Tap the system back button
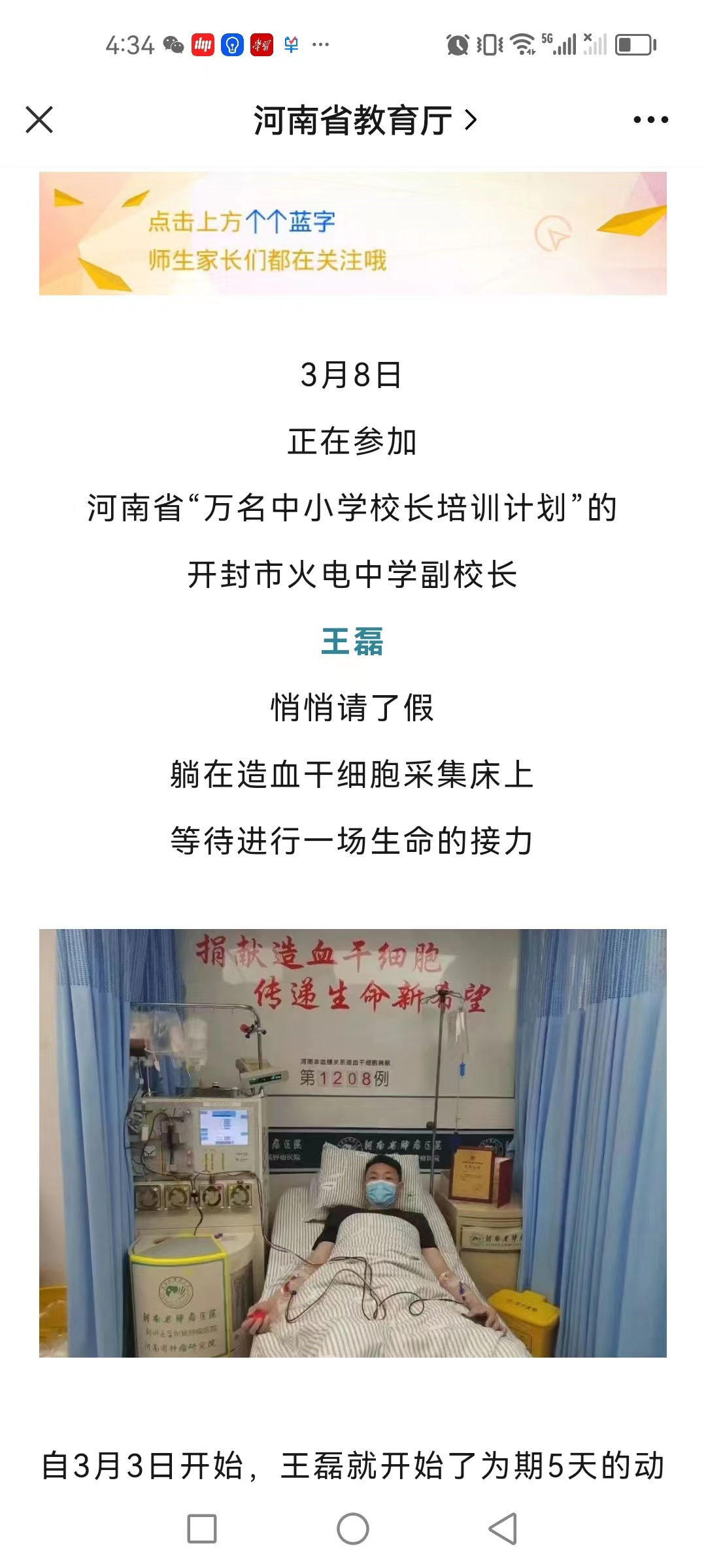706x1568 pixels. coord(503,1529)
